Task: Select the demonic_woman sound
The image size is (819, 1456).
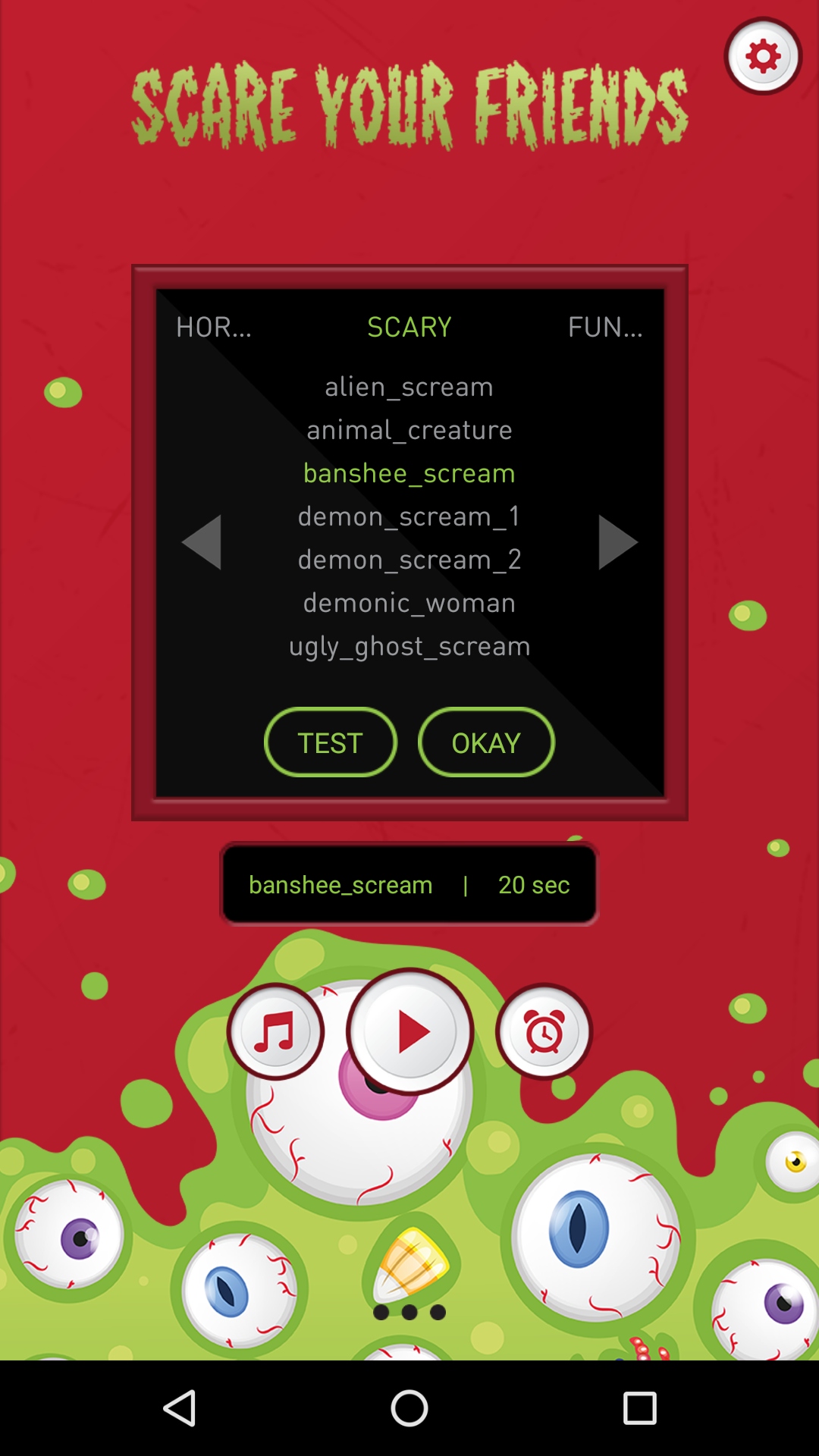Action: 409,603
